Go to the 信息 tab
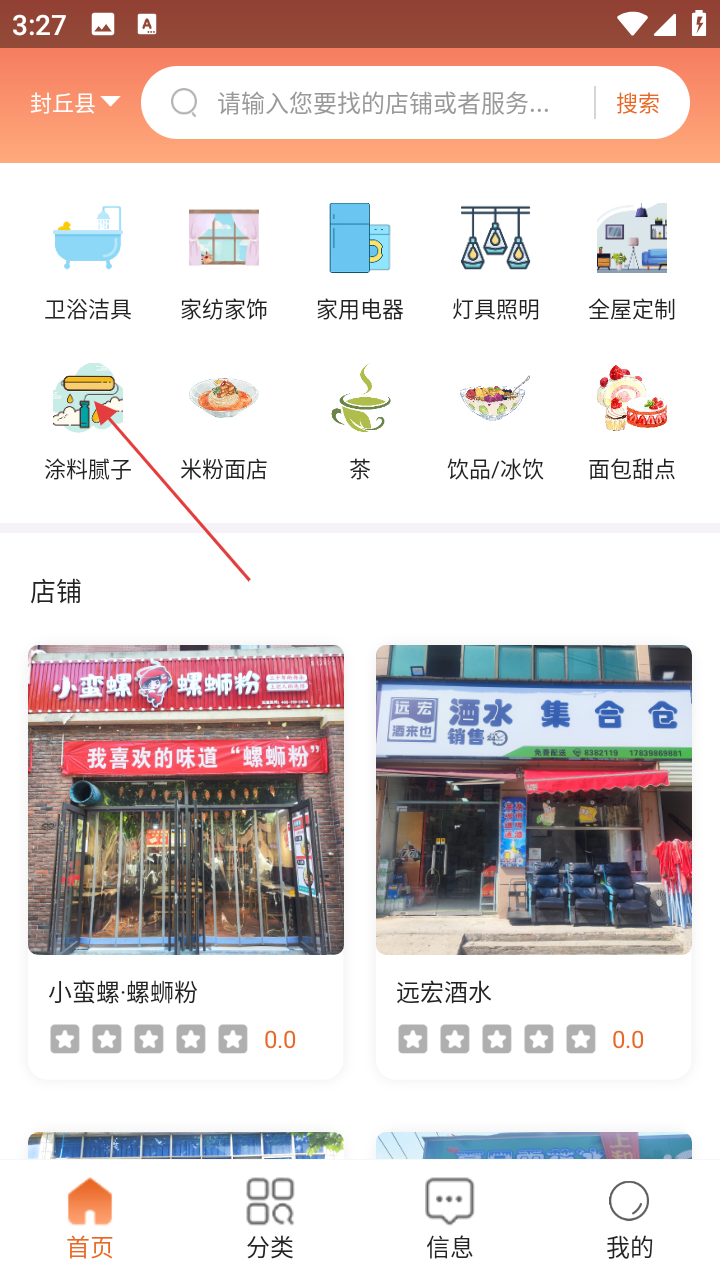This screenshot has width=720, height=1280. point(450,1218)
